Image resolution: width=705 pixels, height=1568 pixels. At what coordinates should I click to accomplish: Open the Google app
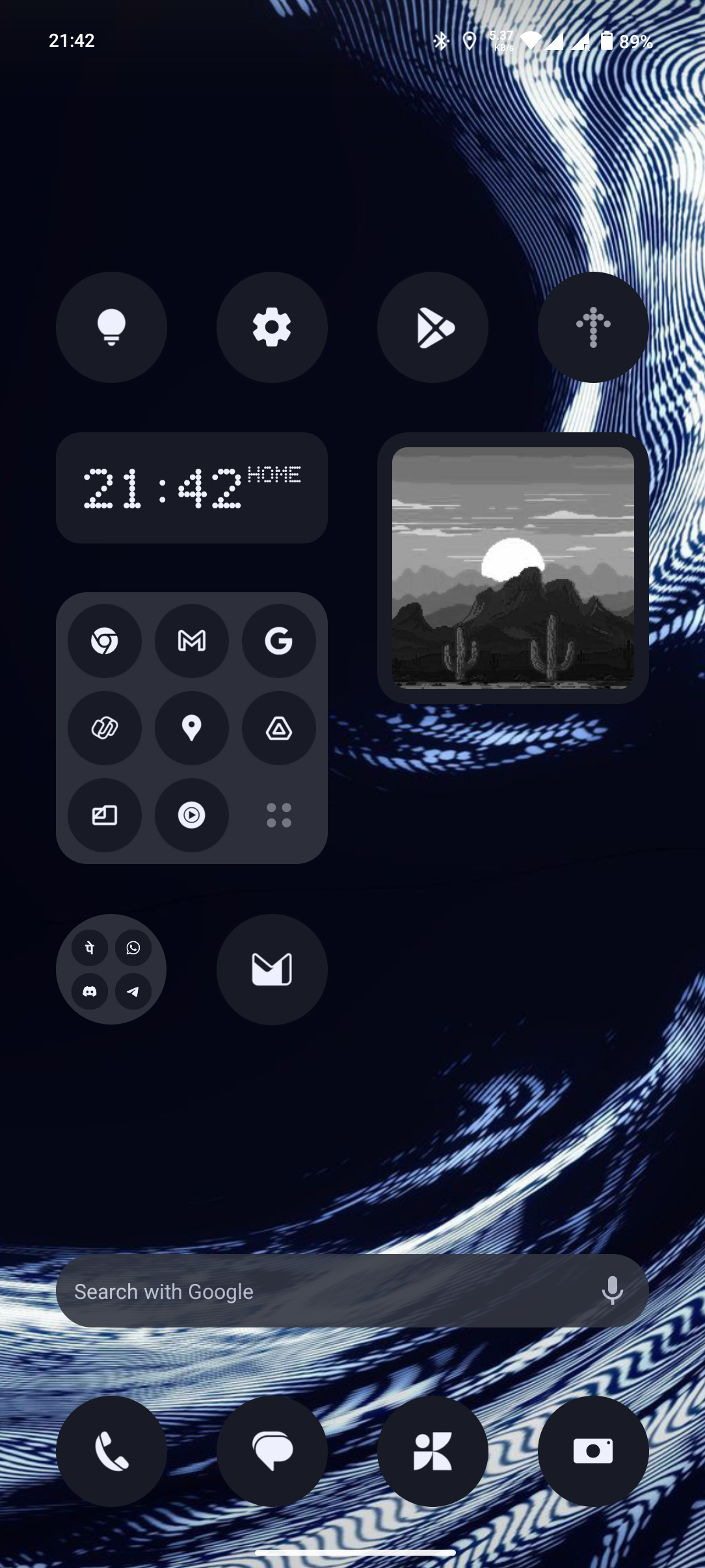278,641
